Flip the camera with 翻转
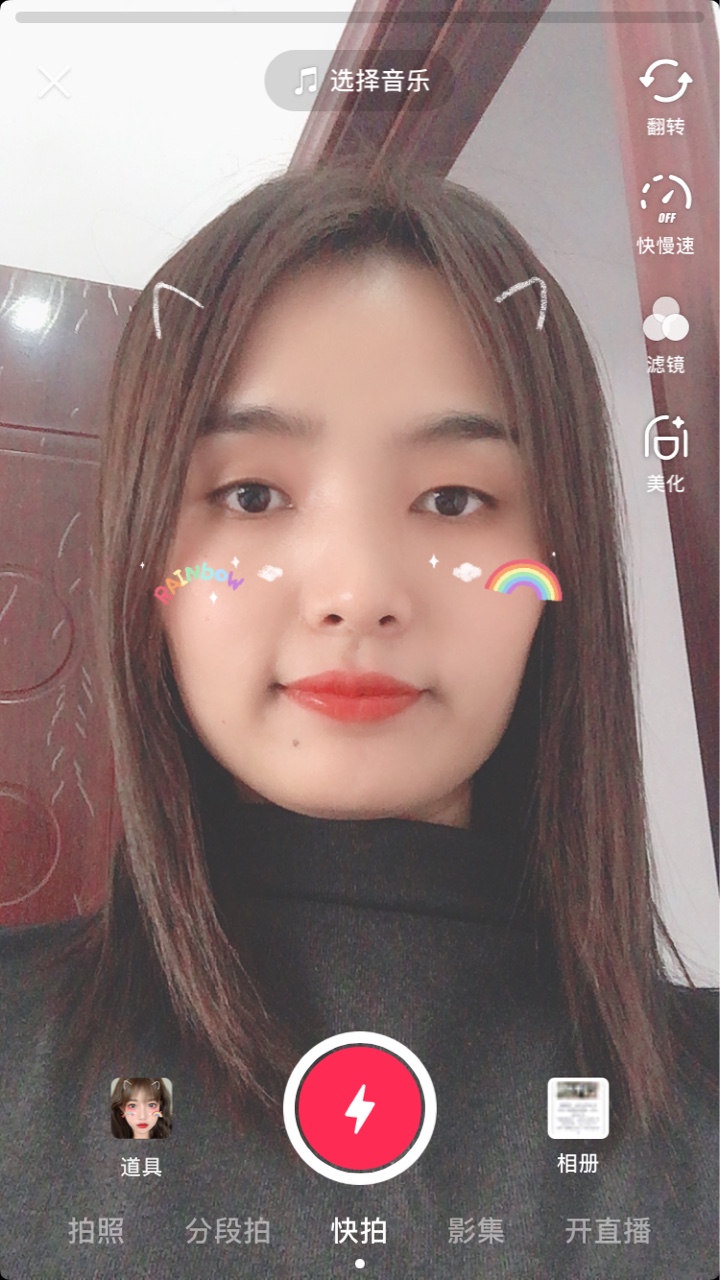The height and width of the screenshot is (1280, 720). [x=665, y=96]
